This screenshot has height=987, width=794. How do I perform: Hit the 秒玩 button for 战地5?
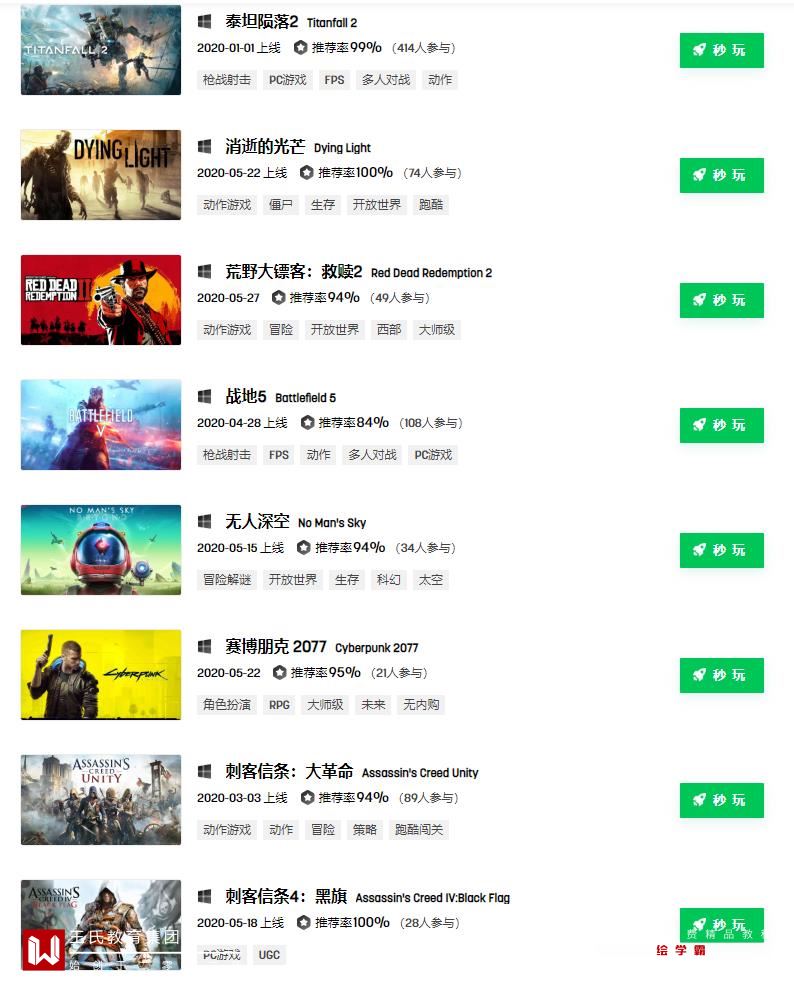click(721, 425)
